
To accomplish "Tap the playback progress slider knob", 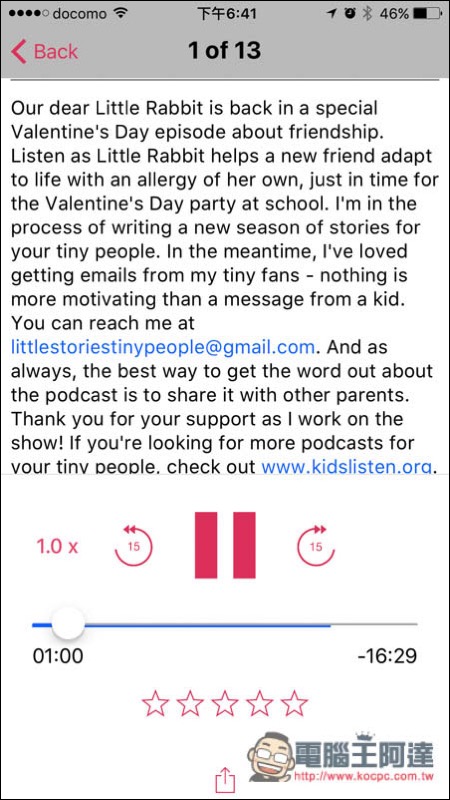I will 68,623.
